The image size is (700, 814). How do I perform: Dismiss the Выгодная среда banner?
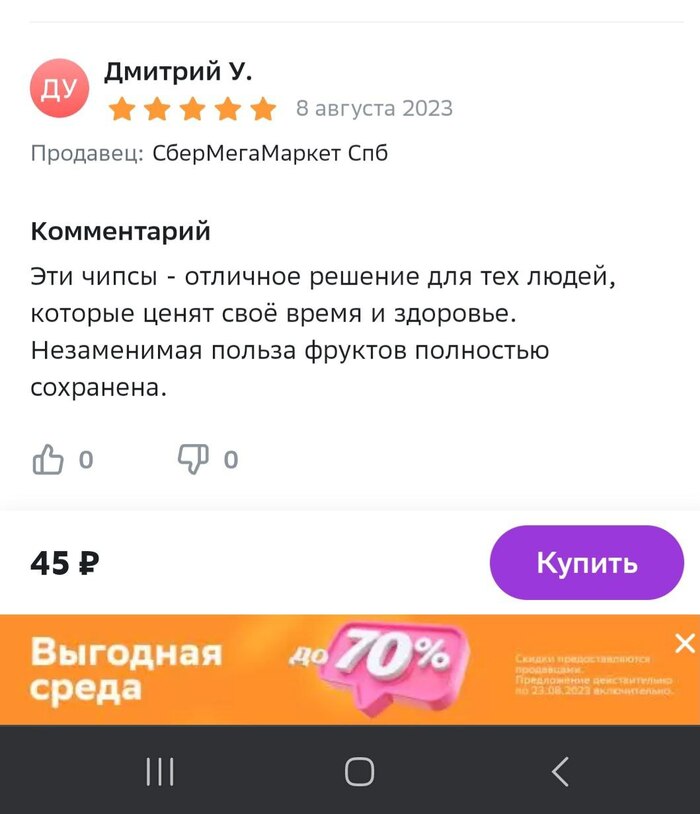tap(684, 643)
